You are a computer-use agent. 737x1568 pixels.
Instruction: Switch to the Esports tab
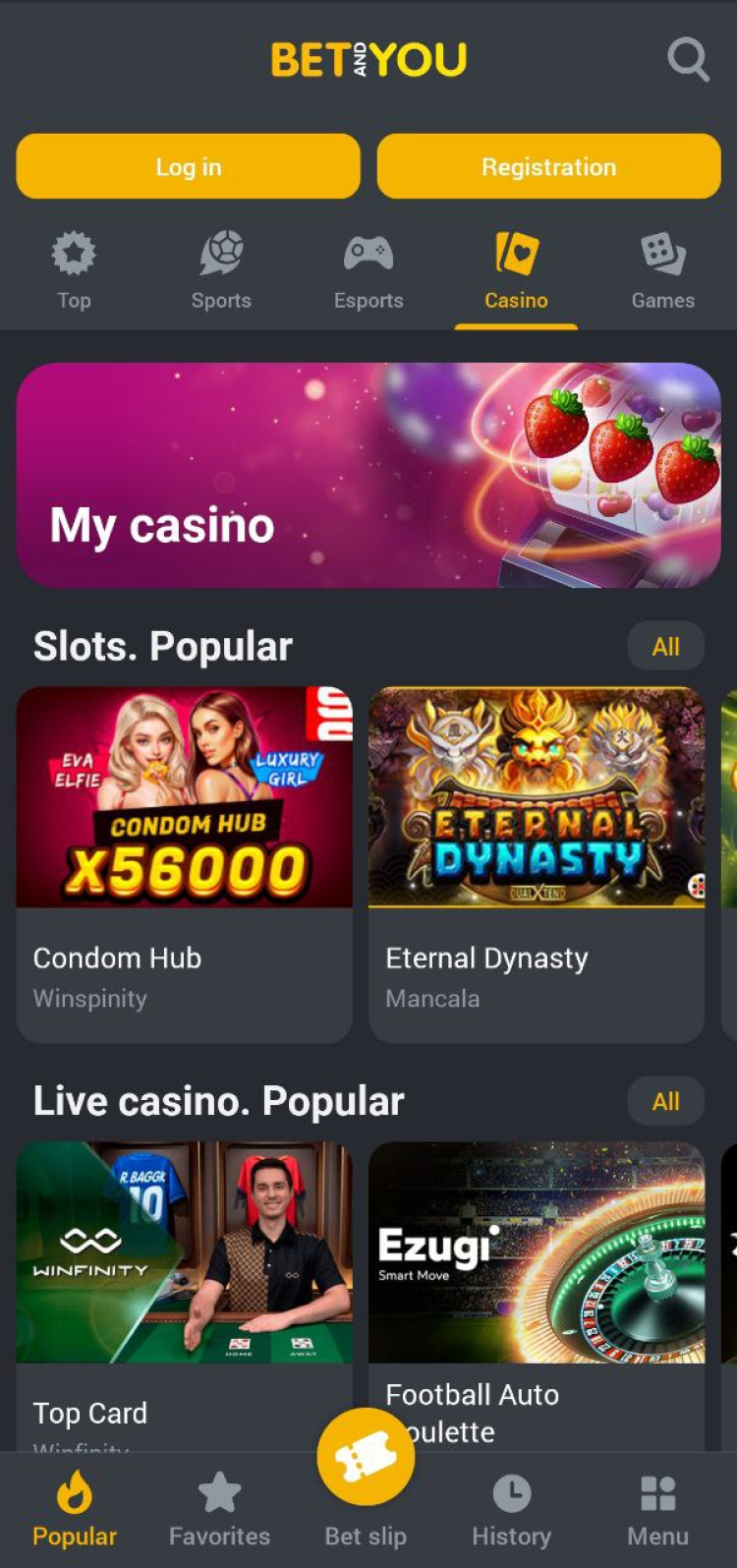click(368, 272)
